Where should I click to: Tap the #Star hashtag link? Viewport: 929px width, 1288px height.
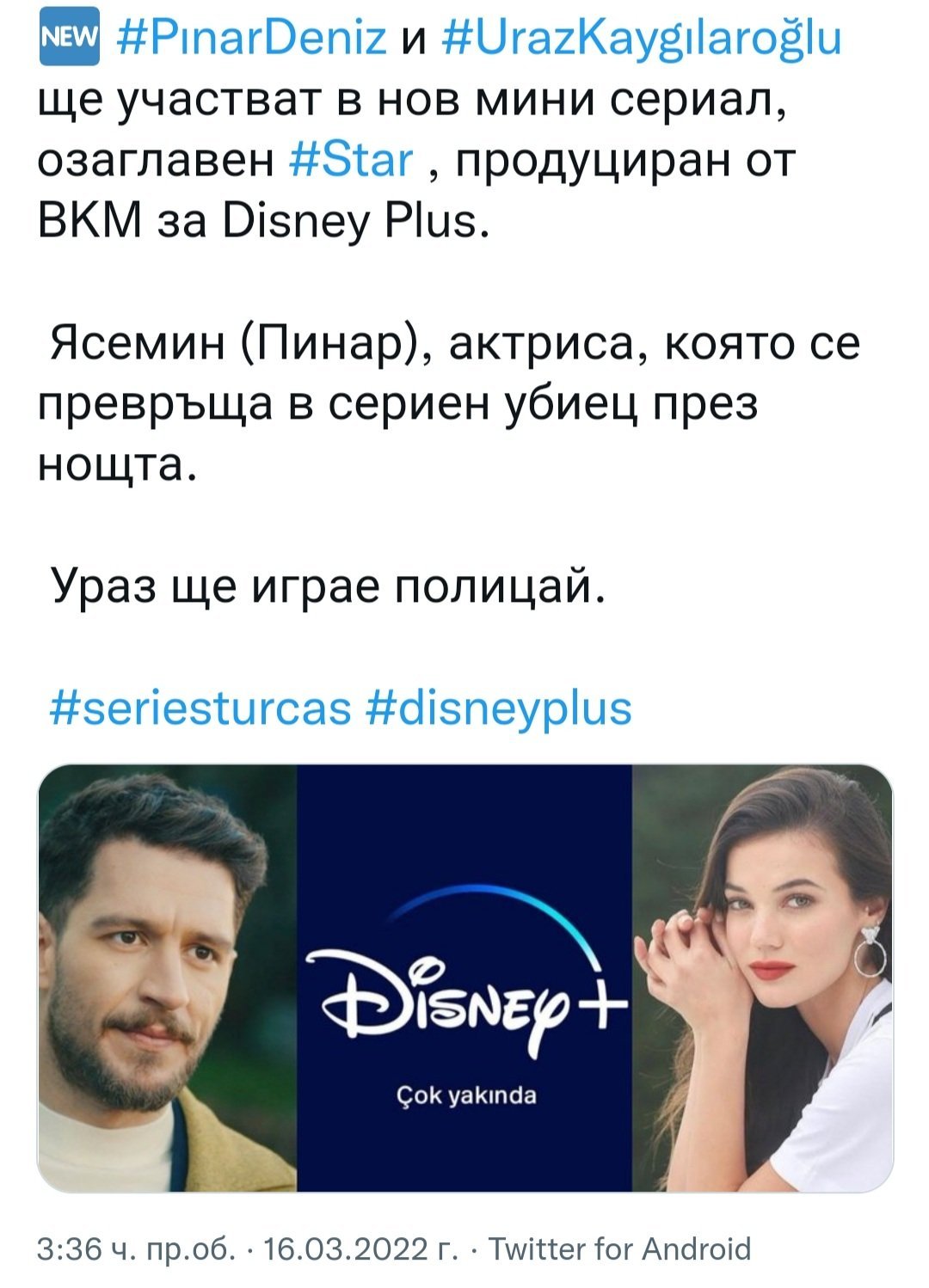click(351, 160)
